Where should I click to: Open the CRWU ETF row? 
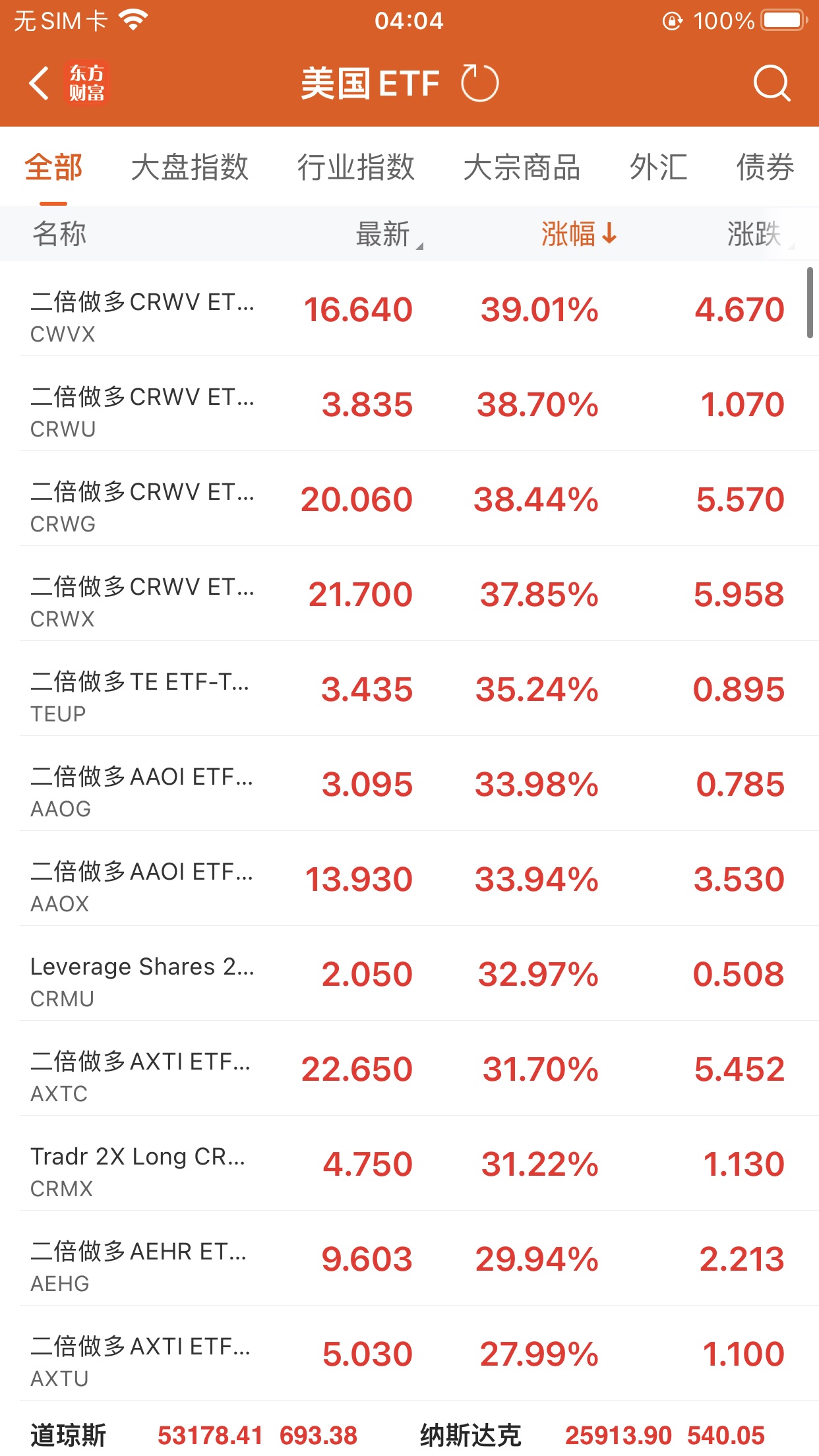pos(409,404)
